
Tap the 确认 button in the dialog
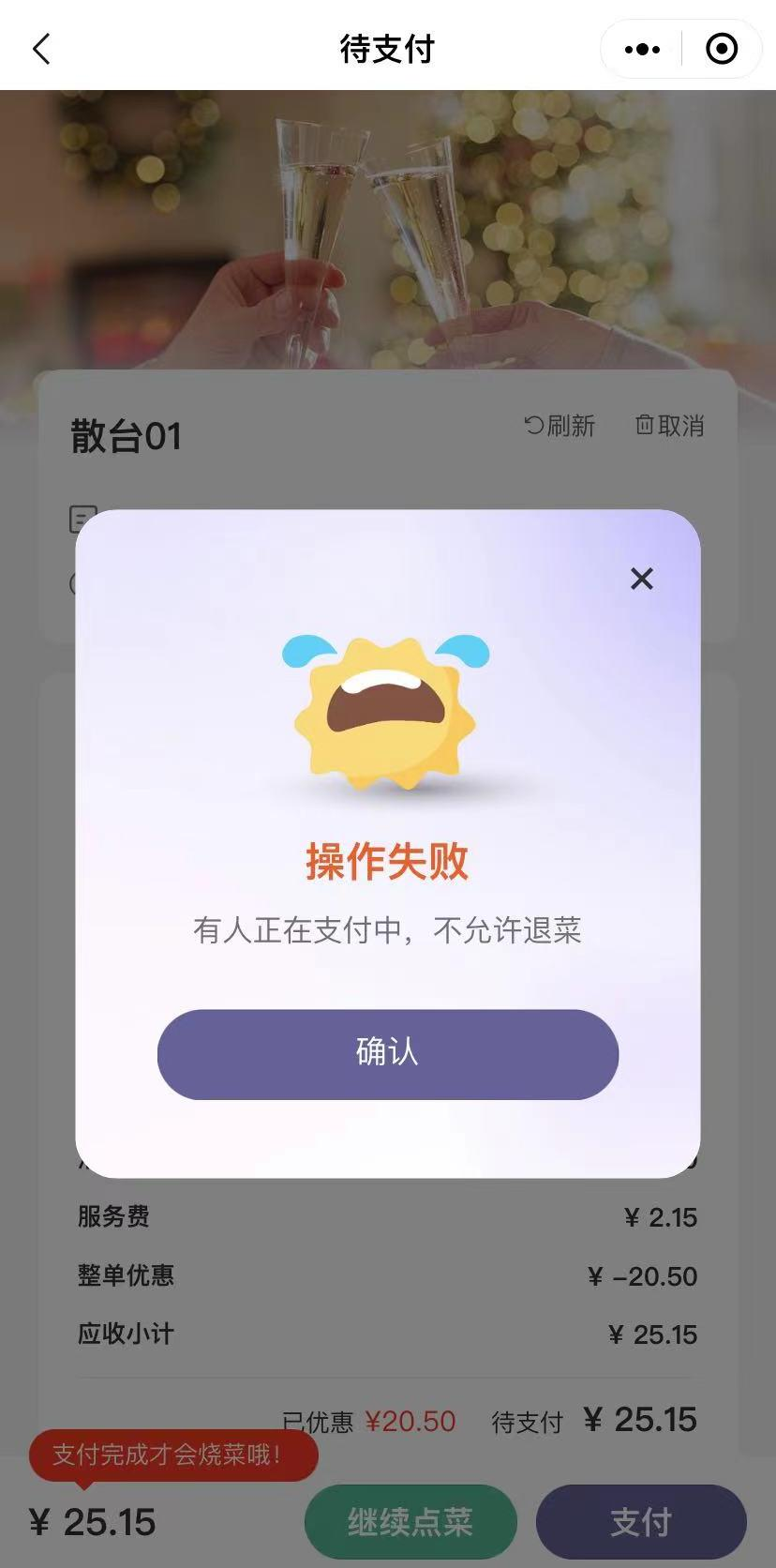pyautogui.click(x=387, y=1054)
